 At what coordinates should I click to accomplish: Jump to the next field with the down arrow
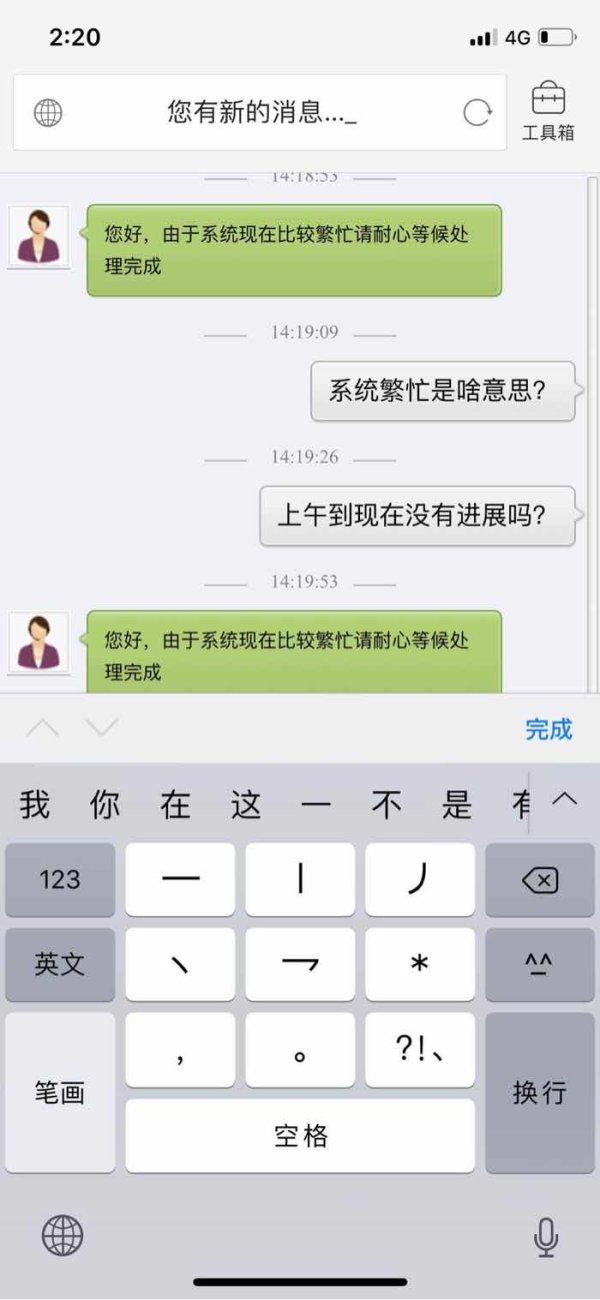[102, 727]
